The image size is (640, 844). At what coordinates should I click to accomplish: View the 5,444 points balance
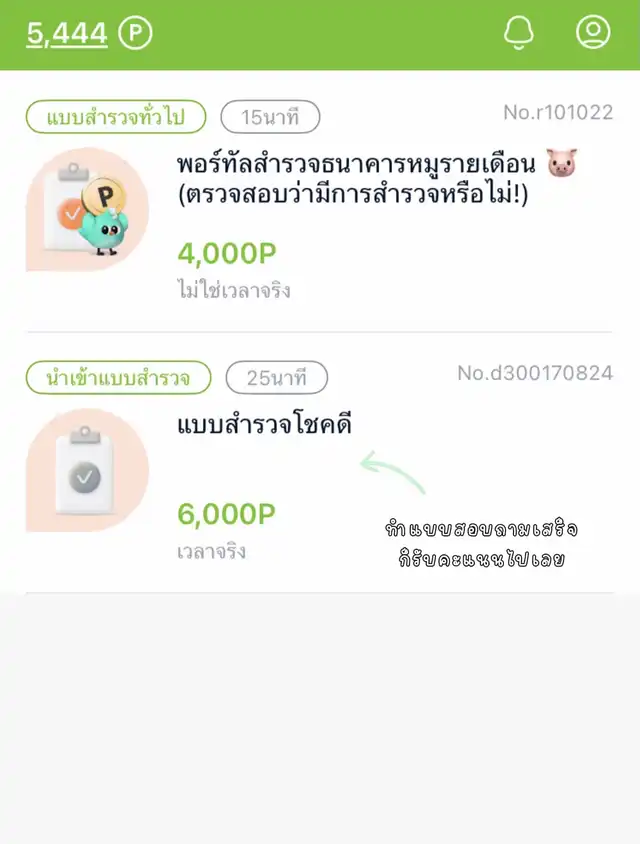tap(66, 34)
